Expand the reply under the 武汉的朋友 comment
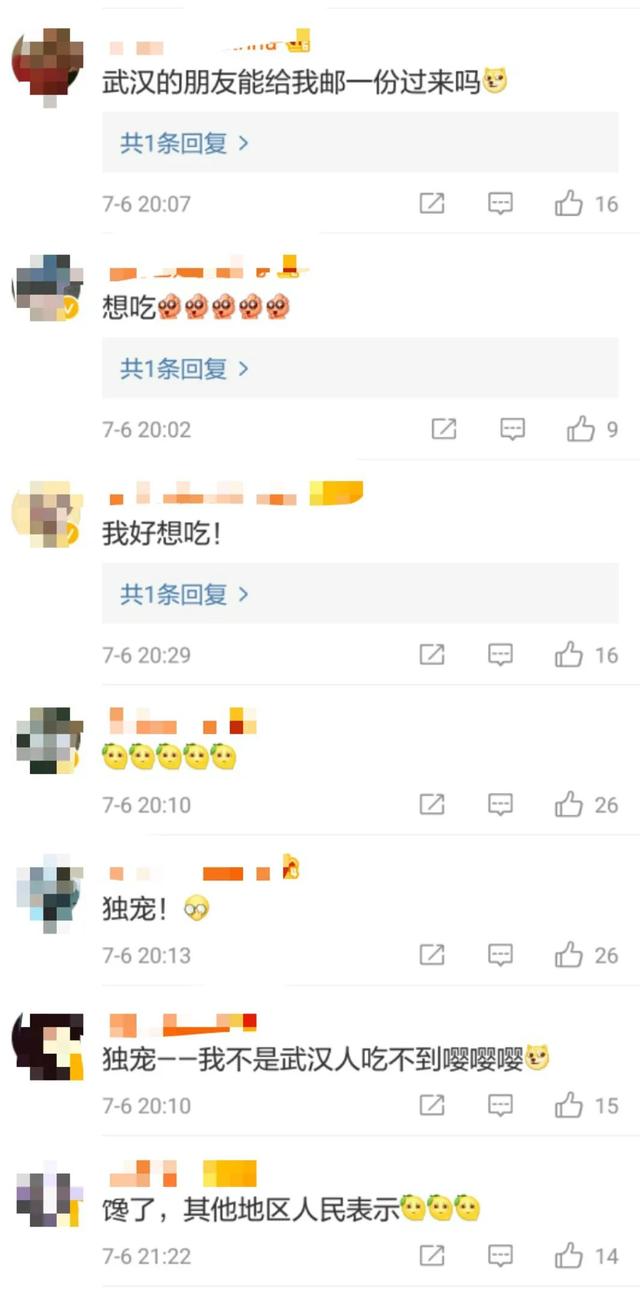The height and width of the screenshot is (1291, 640). pos(184,143)
